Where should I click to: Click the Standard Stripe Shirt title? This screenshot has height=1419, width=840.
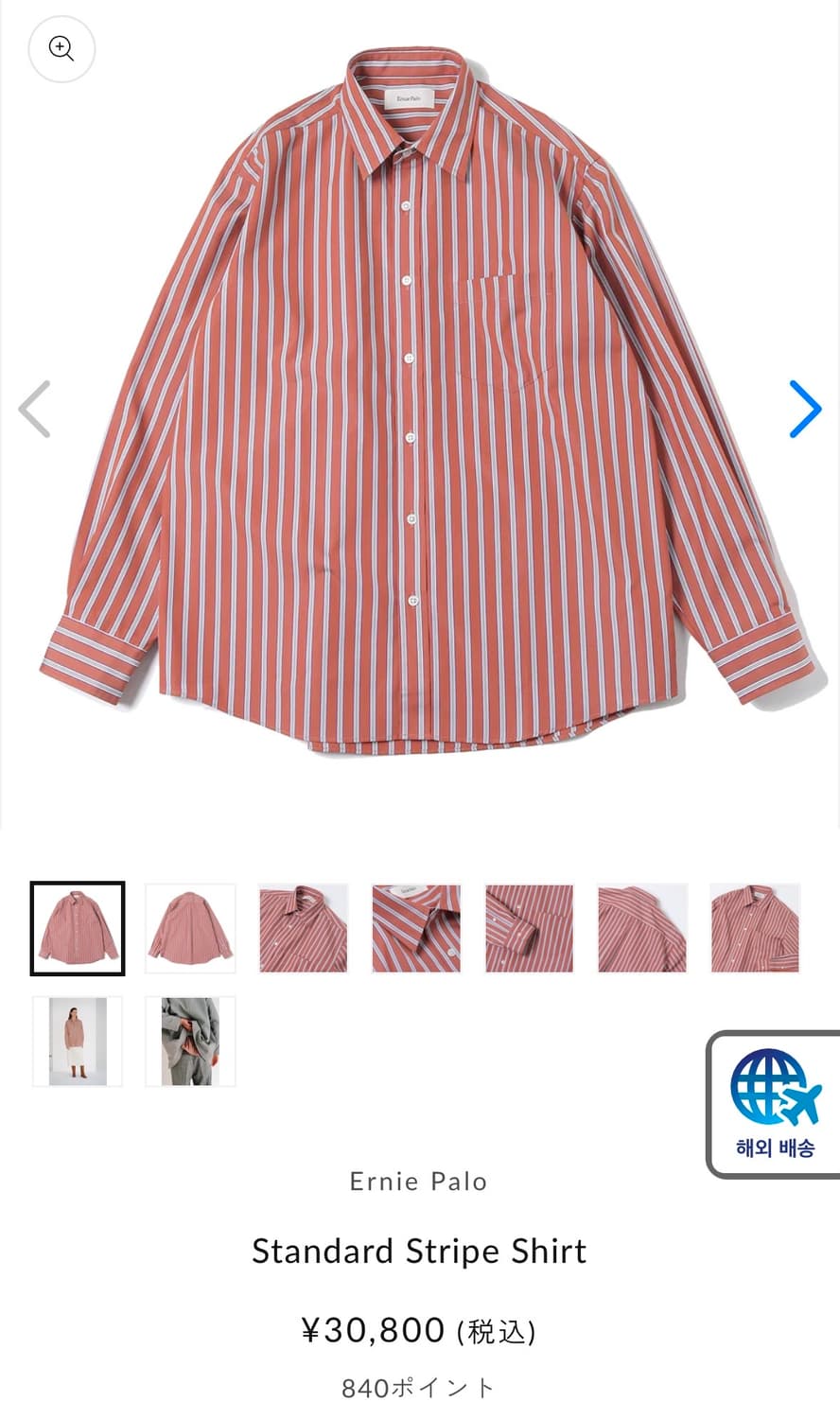pos(419,1251)
